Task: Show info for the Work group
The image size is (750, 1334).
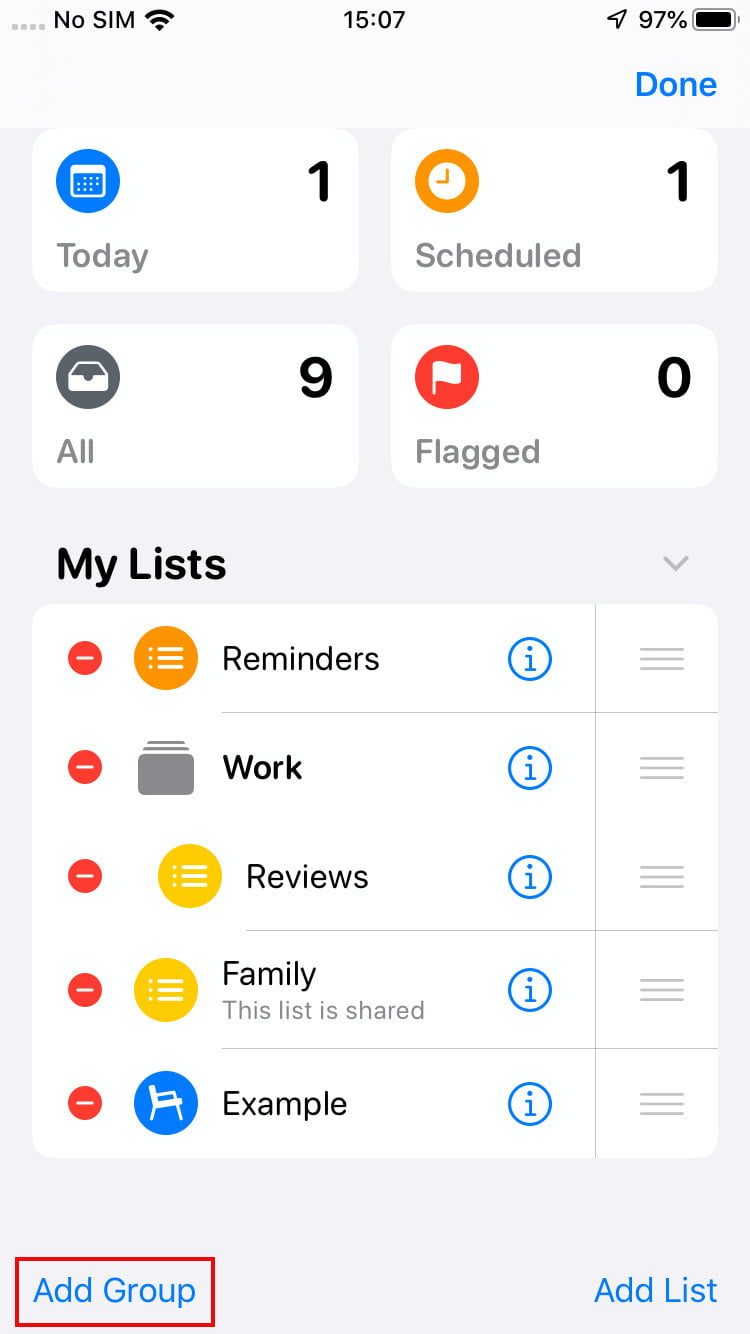Action: coord(530,768)
